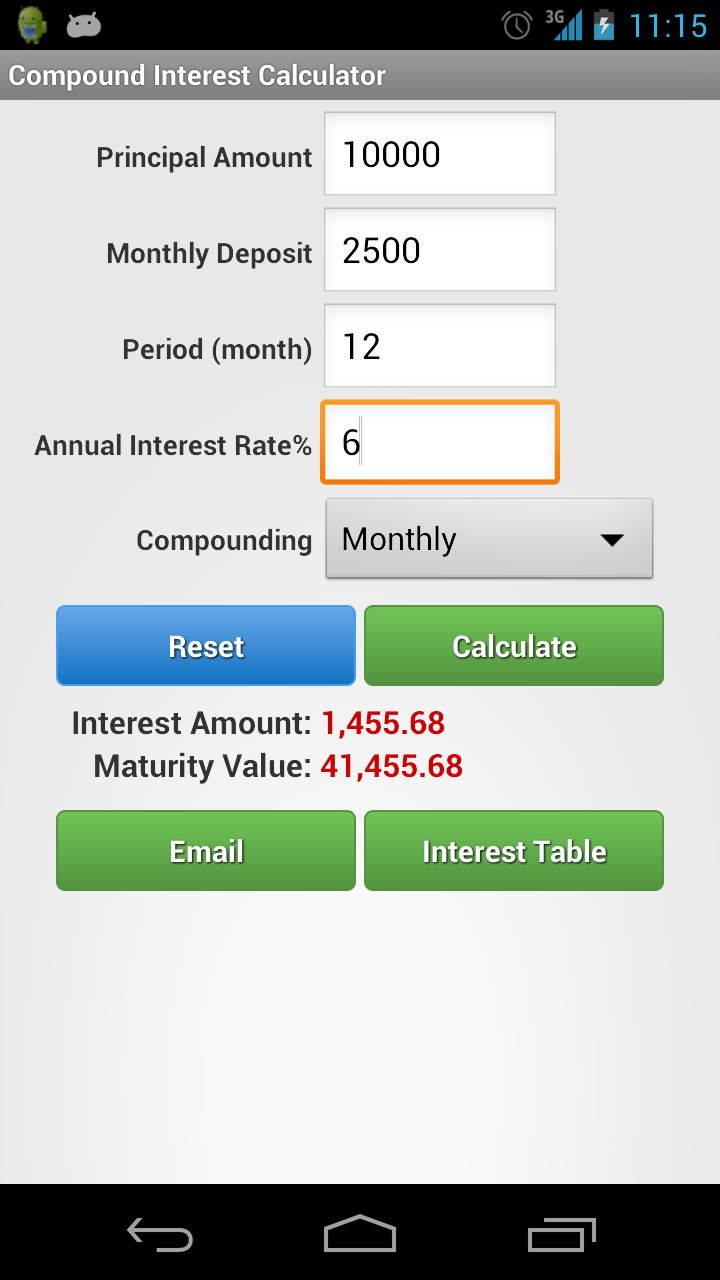Select the Period (month) field

439,346
